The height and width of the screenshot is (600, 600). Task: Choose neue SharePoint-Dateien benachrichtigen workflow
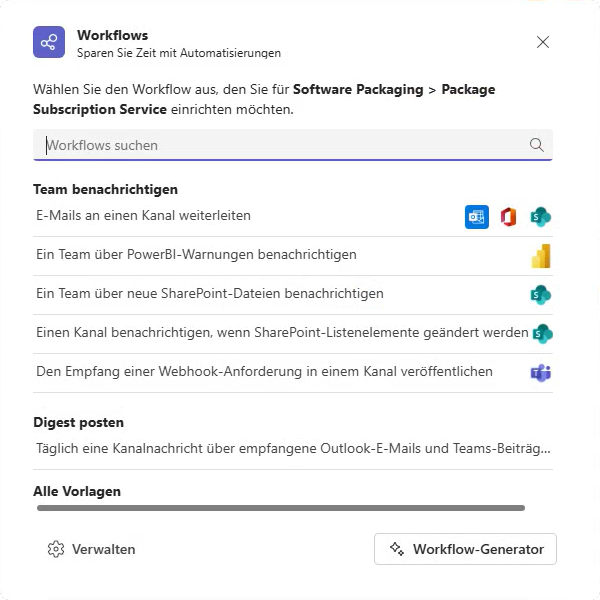pyautogui.click(x=209, y=294)
